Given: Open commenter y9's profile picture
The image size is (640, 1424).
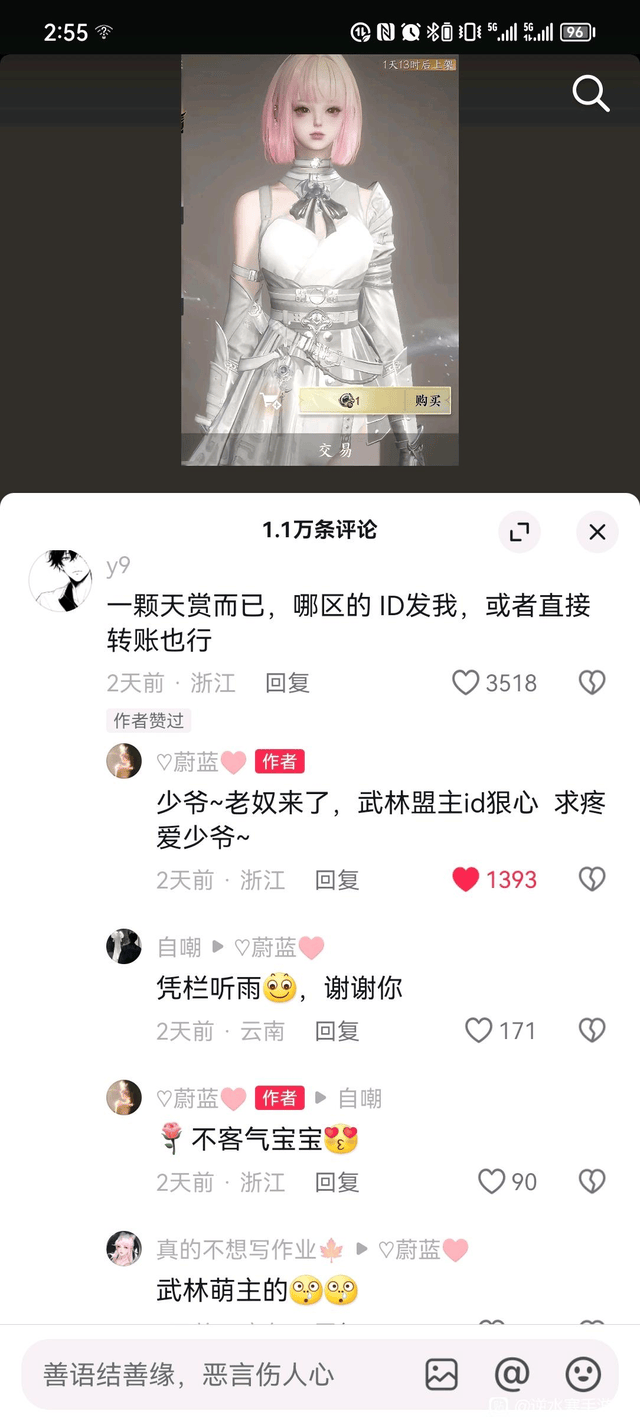Looking at the screenshot, I should [60, 579].
